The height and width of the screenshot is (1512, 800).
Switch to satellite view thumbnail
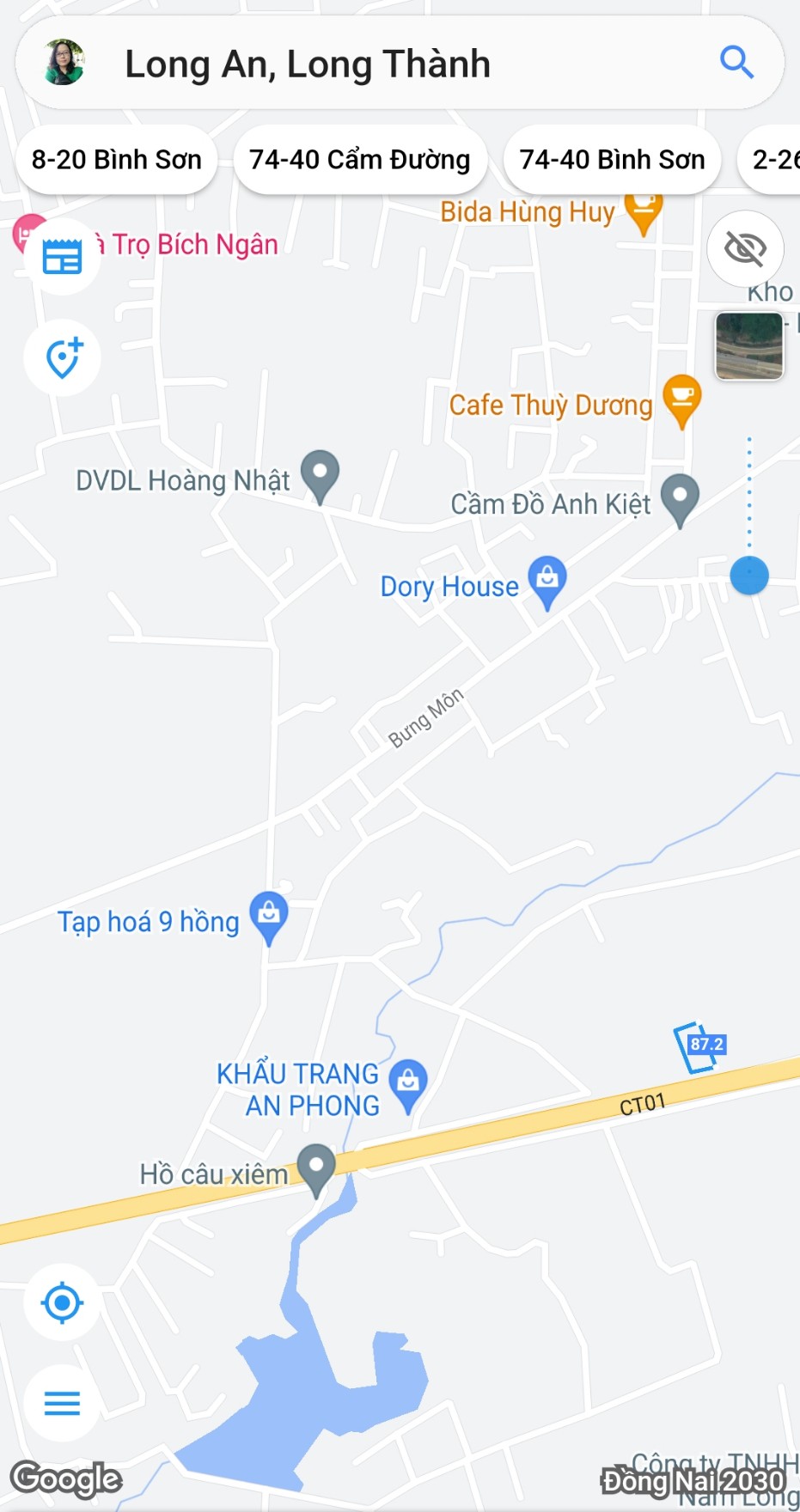tap(749, 345)
